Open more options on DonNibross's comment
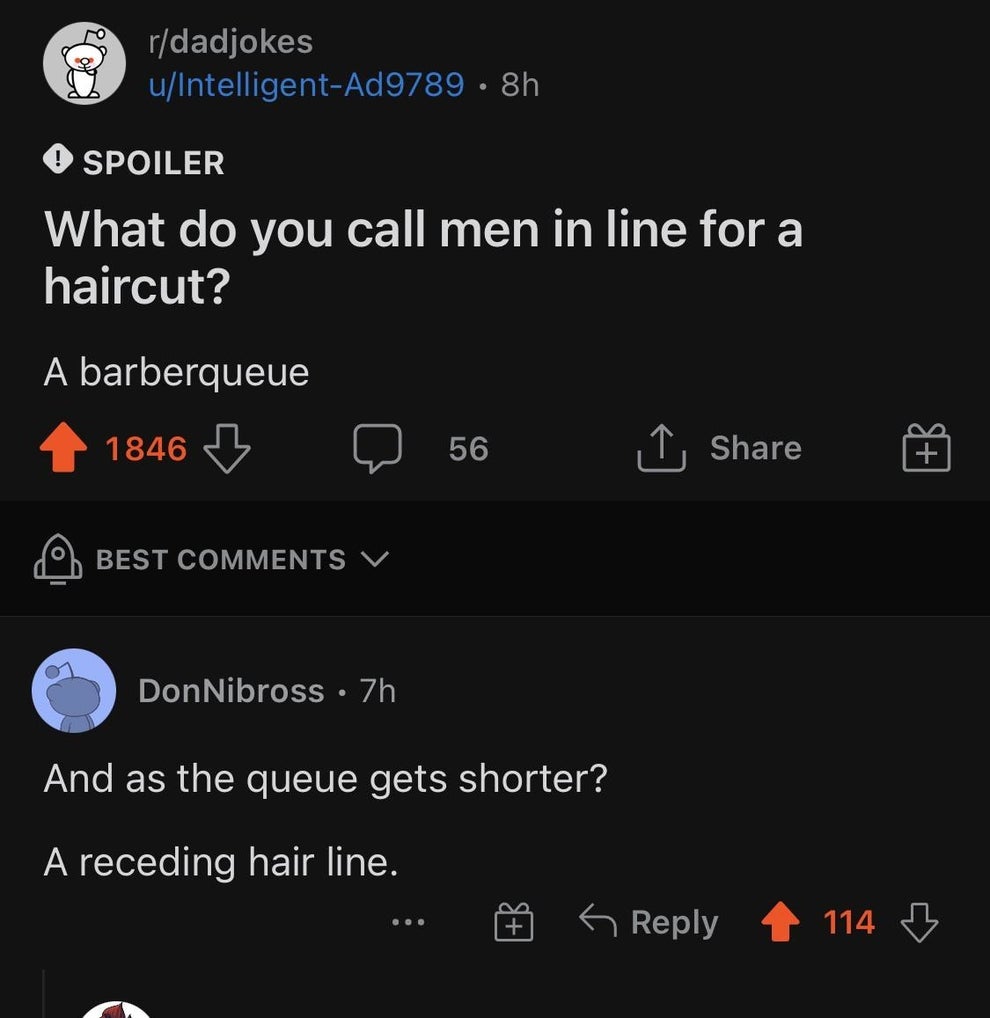 pos(408,922)
